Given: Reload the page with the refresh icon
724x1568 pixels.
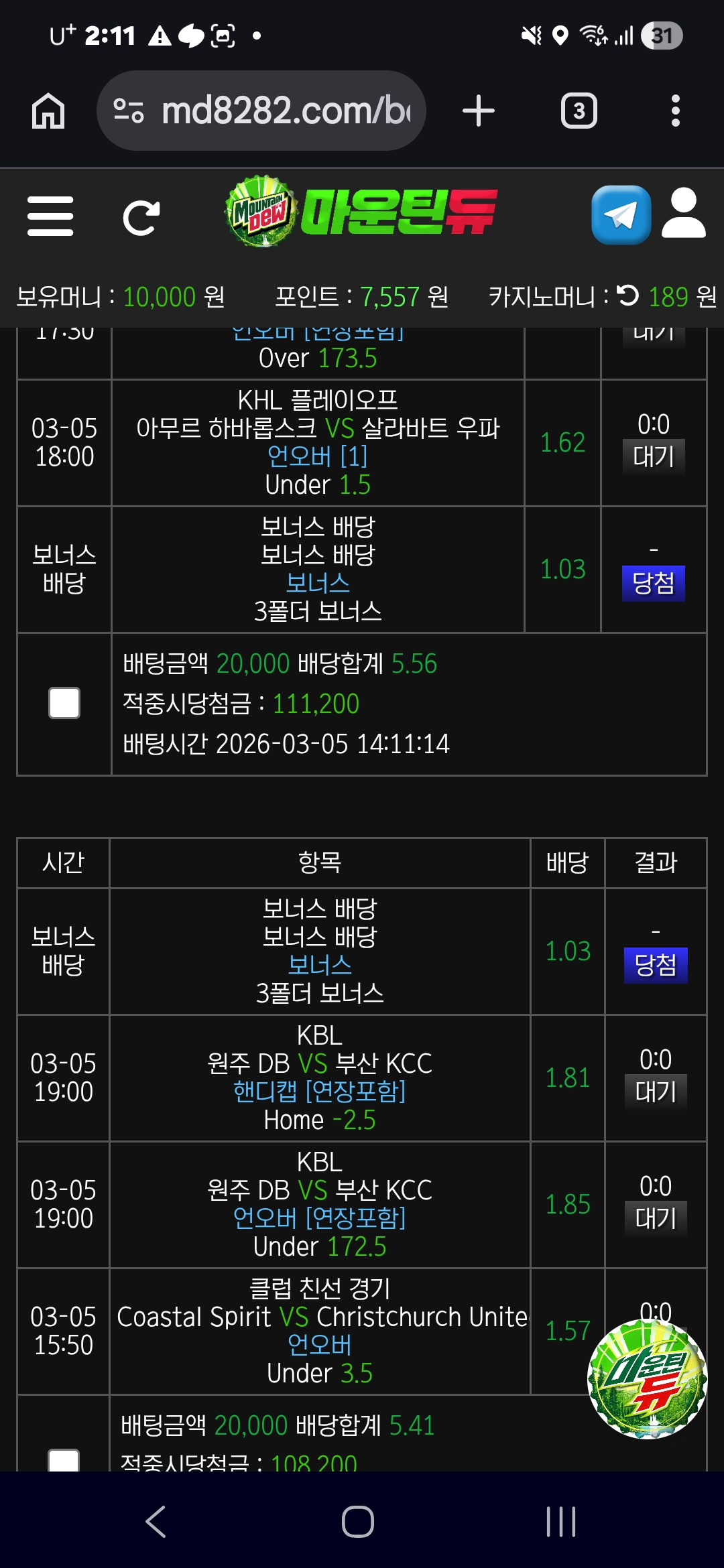Looking at the screenshot, I should click(x=141, y=217).
